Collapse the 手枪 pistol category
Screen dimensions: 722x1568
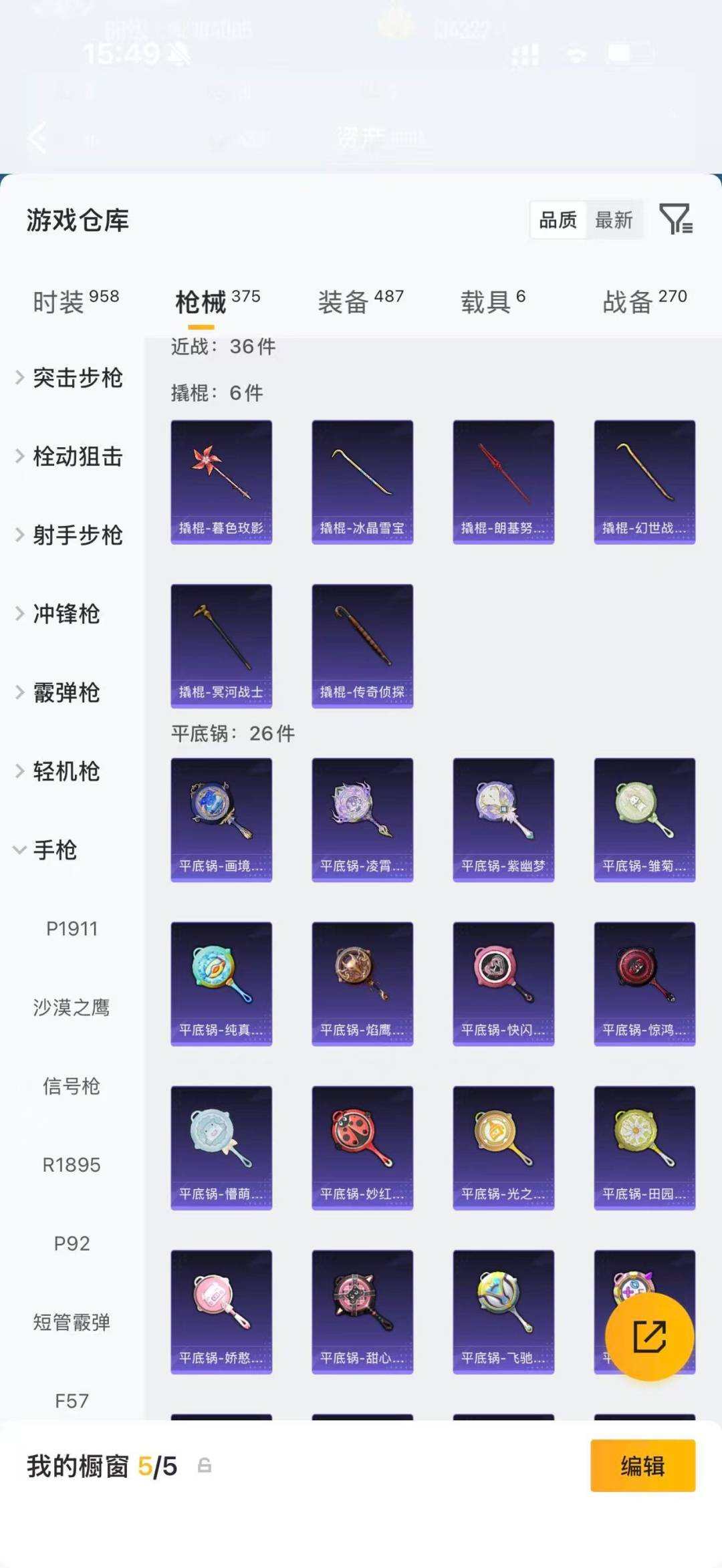(55, 850)
